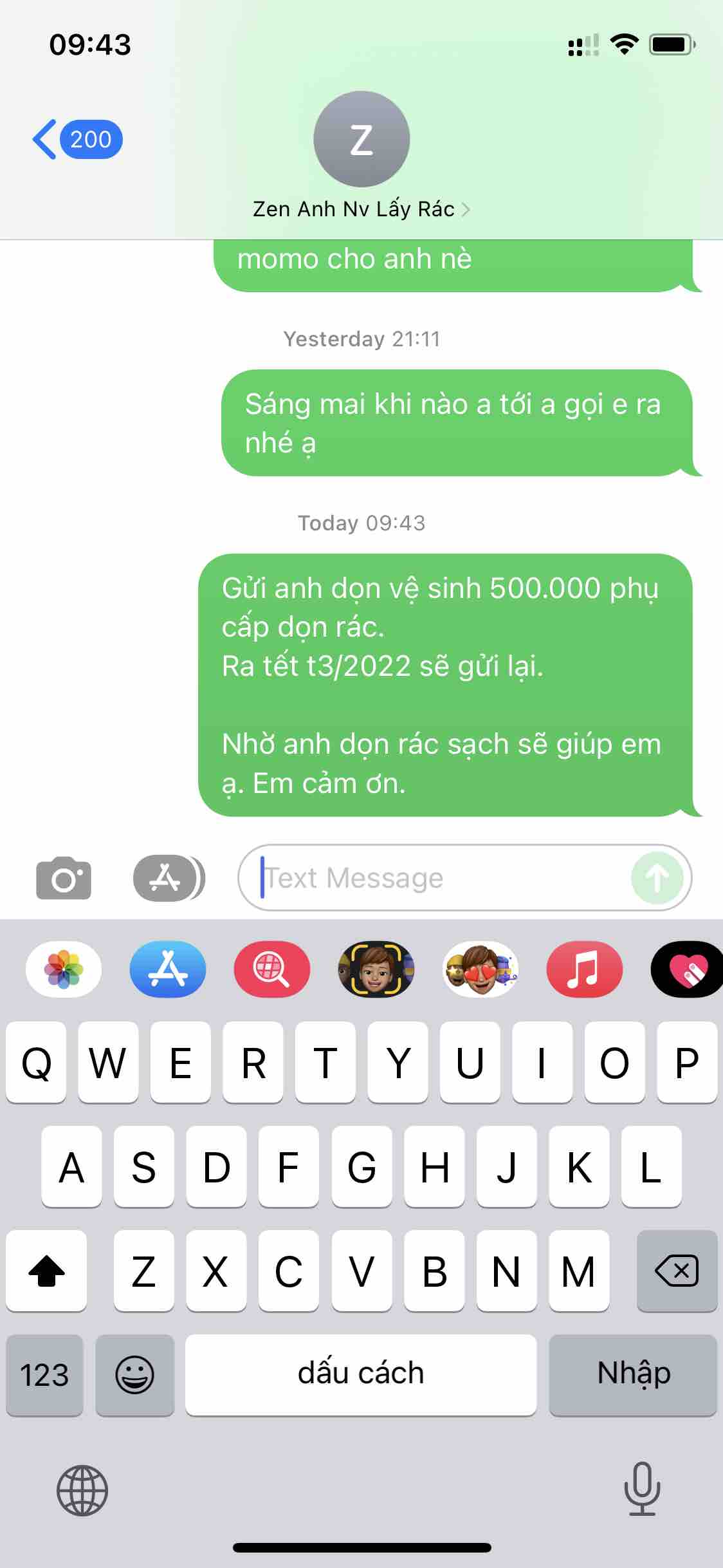The height and width of the screenshot is (1568, 723).
Task: Open Memoji Stickers in the app strip
Action: (480, 969)
